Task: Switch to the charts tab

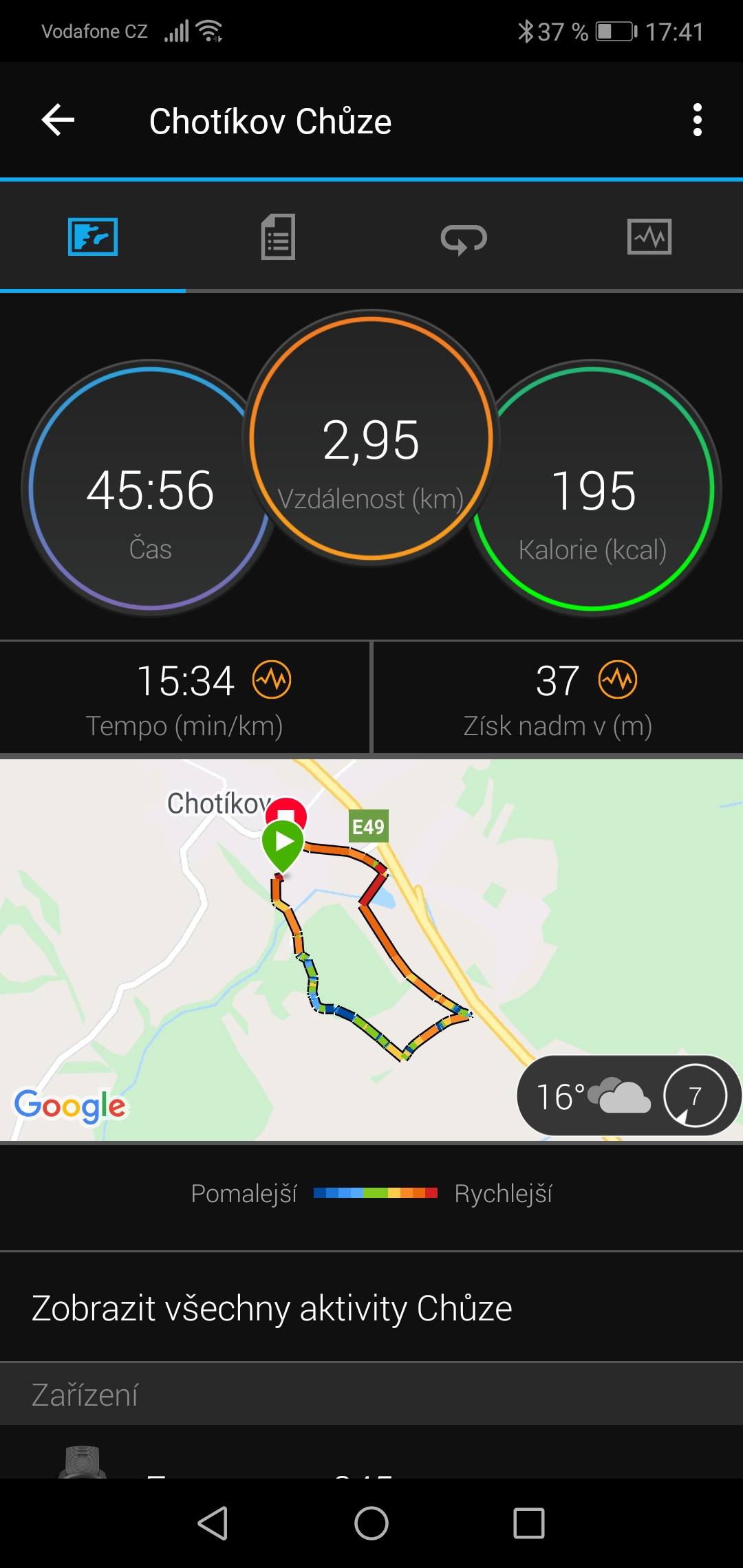Action: (x=649, y=237)
